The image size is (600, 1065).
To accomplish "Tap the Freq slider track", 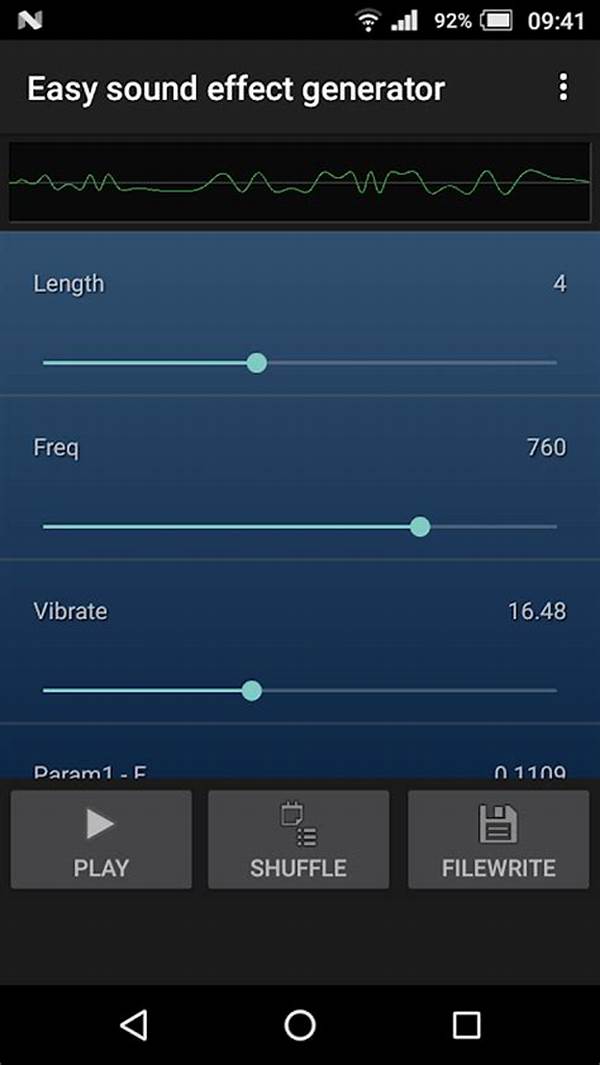I will click(x=300, y=526).
